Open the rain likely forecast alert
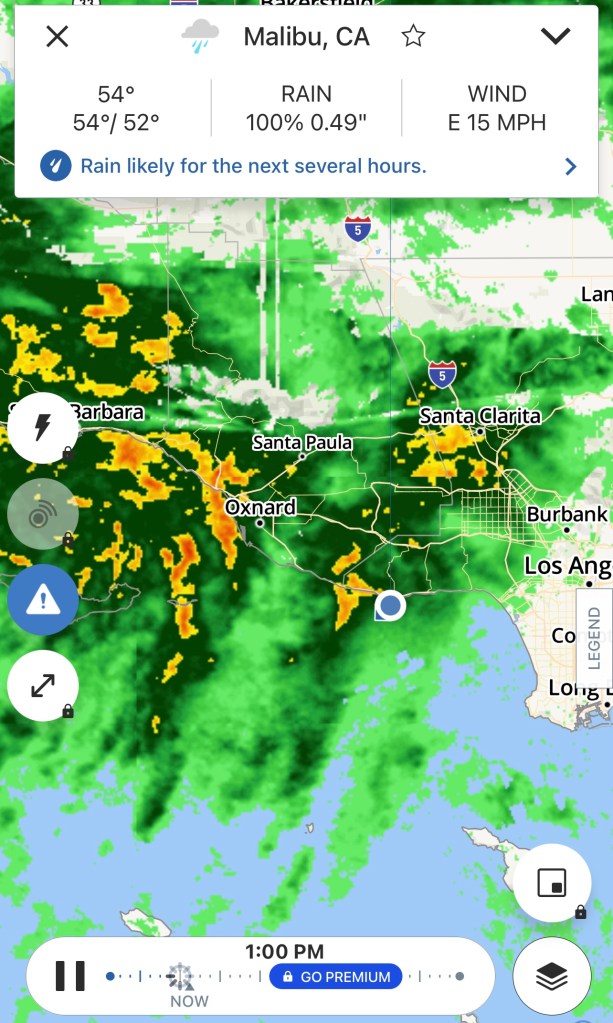 308,166
